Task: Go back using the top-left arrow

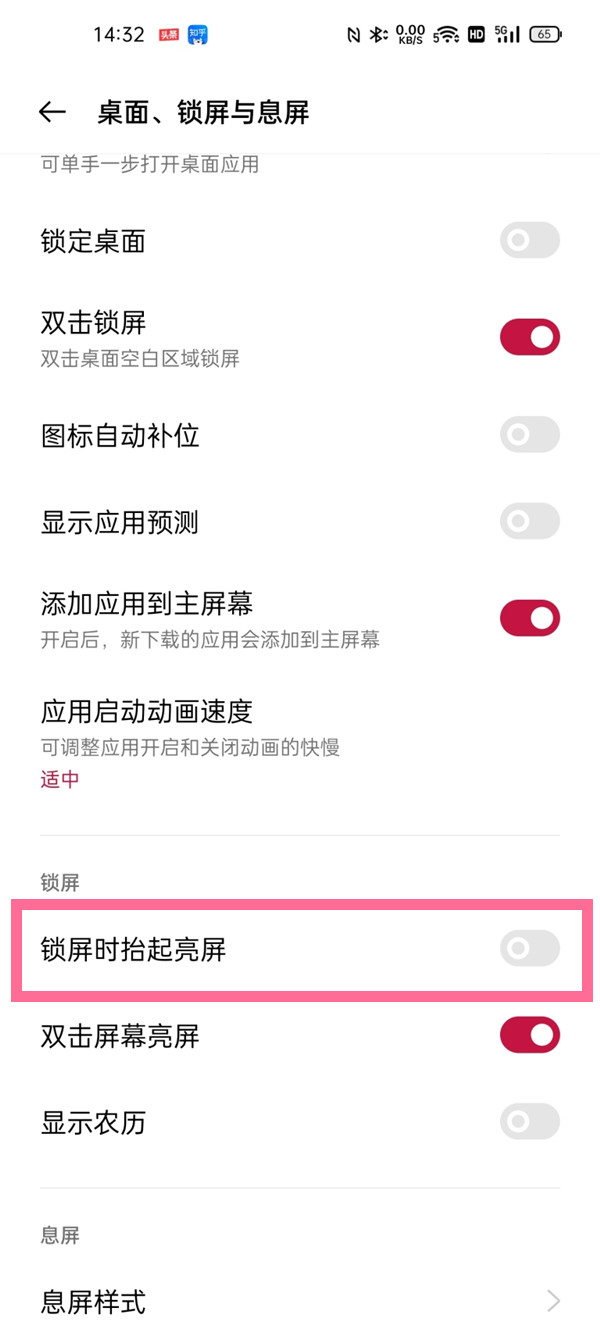Action: point(52,112)
